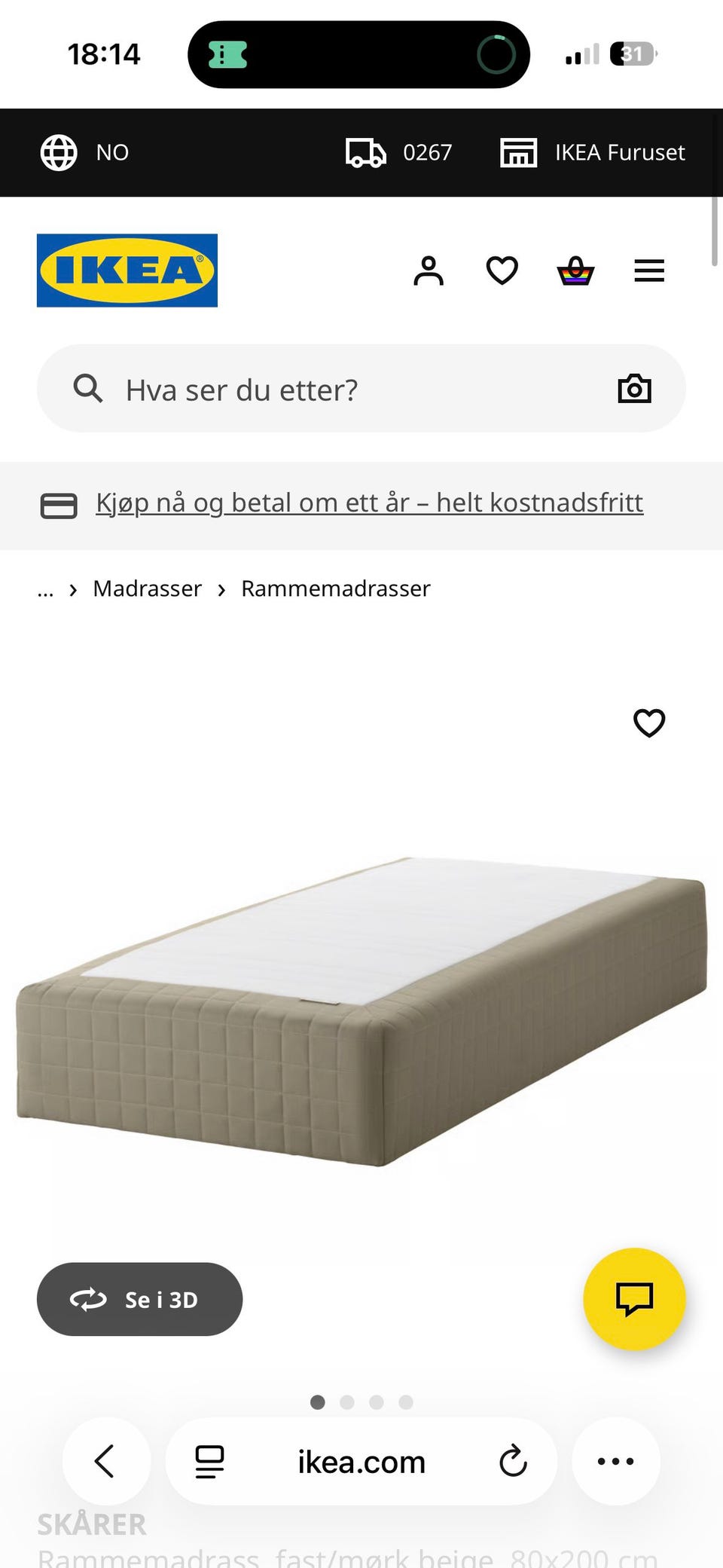The image size is (723, 1568).
Task: Open the hamburger navigation menu
Action: [648, 271]
